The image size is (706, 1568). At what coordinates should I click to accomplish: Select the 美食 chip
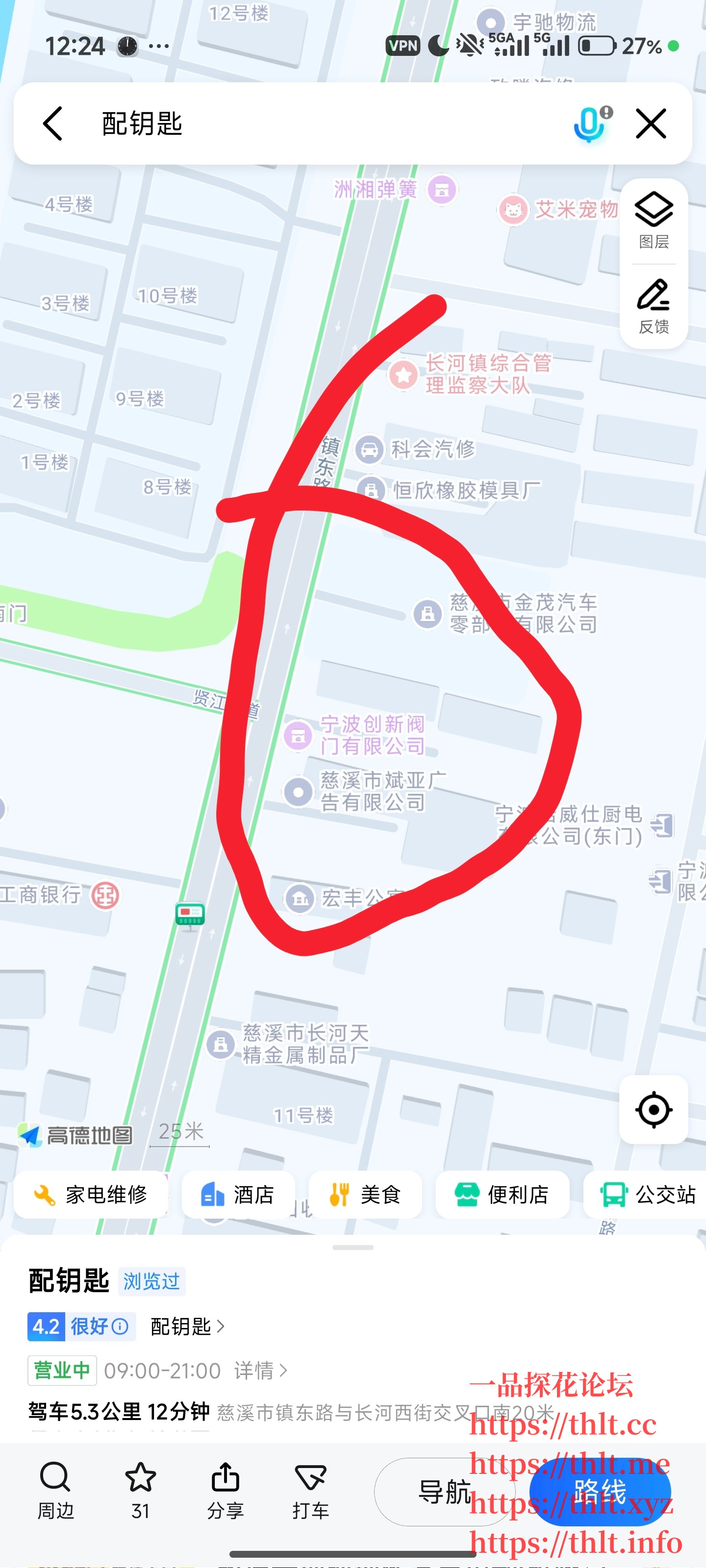tap(365, 1194)
